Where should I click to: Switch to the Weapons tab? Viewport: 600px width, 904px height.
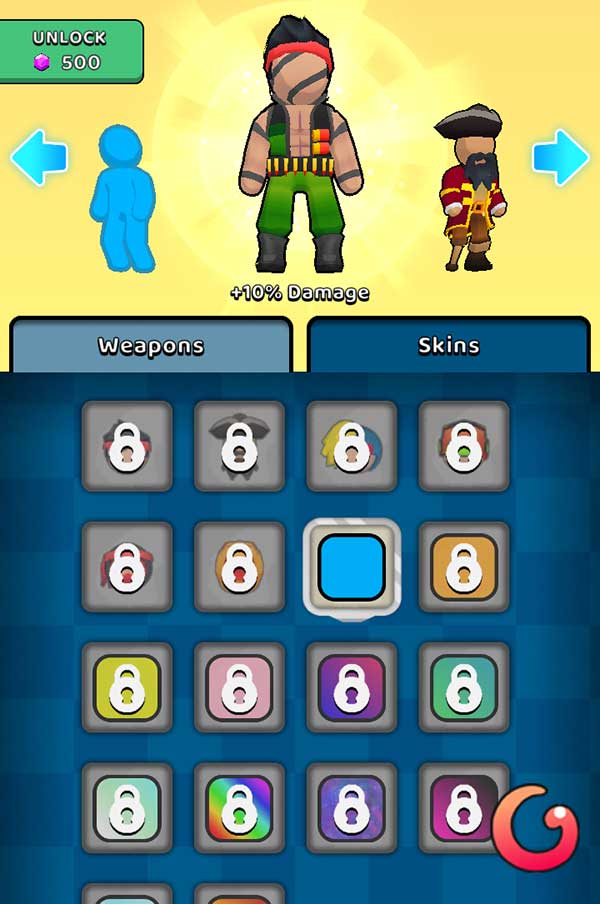pyautogui.click(x=150, y=346)
